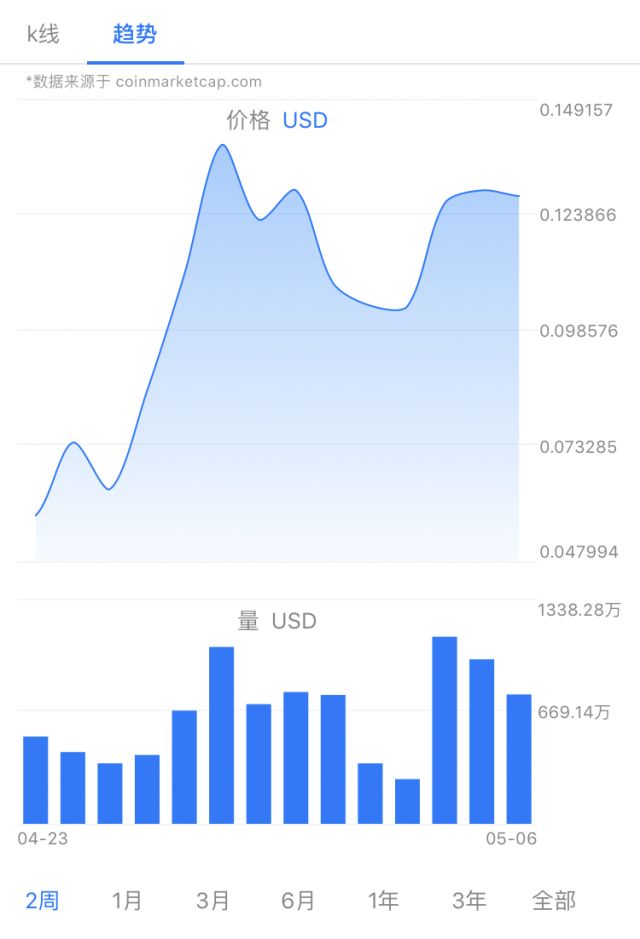The width and height of the screenshot is (640, 939).
Task: Select the 3月 time range
Action: click(x=213, y=900)
